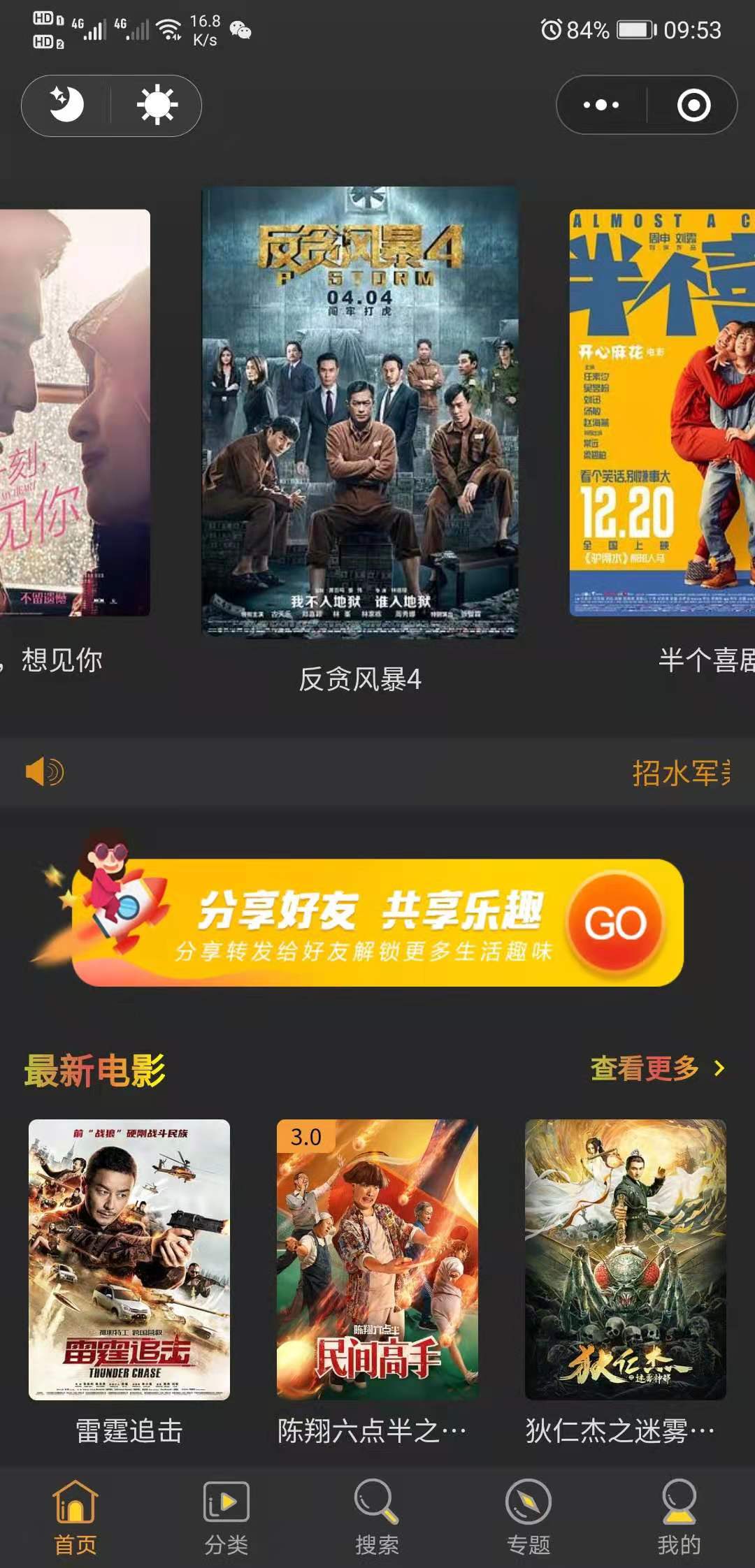Image resolution: width=755 pixels, height=1568 pixels.
Task: Open the 半个喜剧 carousel poster
Action: click(662, 412)
